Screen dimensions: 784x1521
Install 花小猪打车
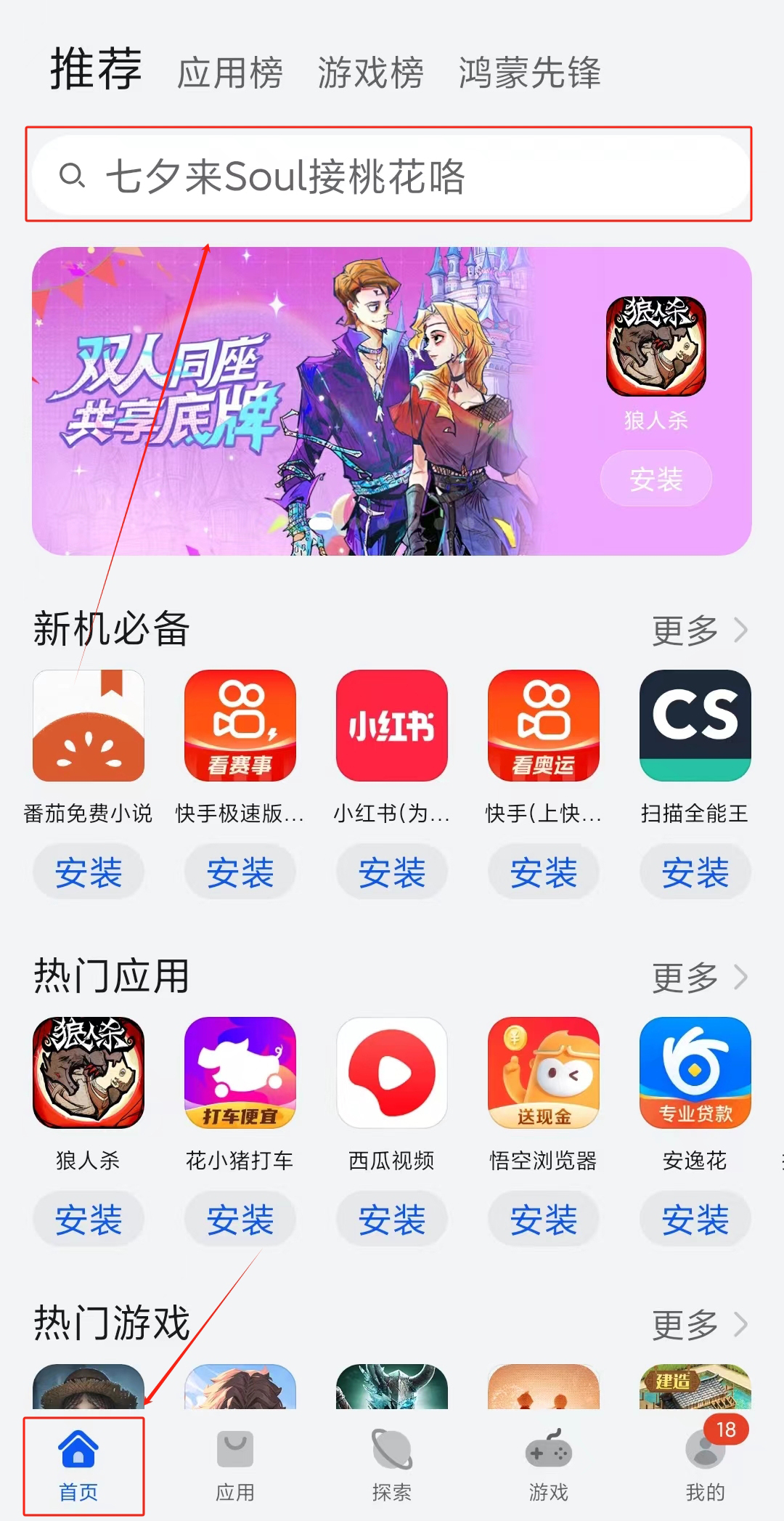click(240, 1220)
